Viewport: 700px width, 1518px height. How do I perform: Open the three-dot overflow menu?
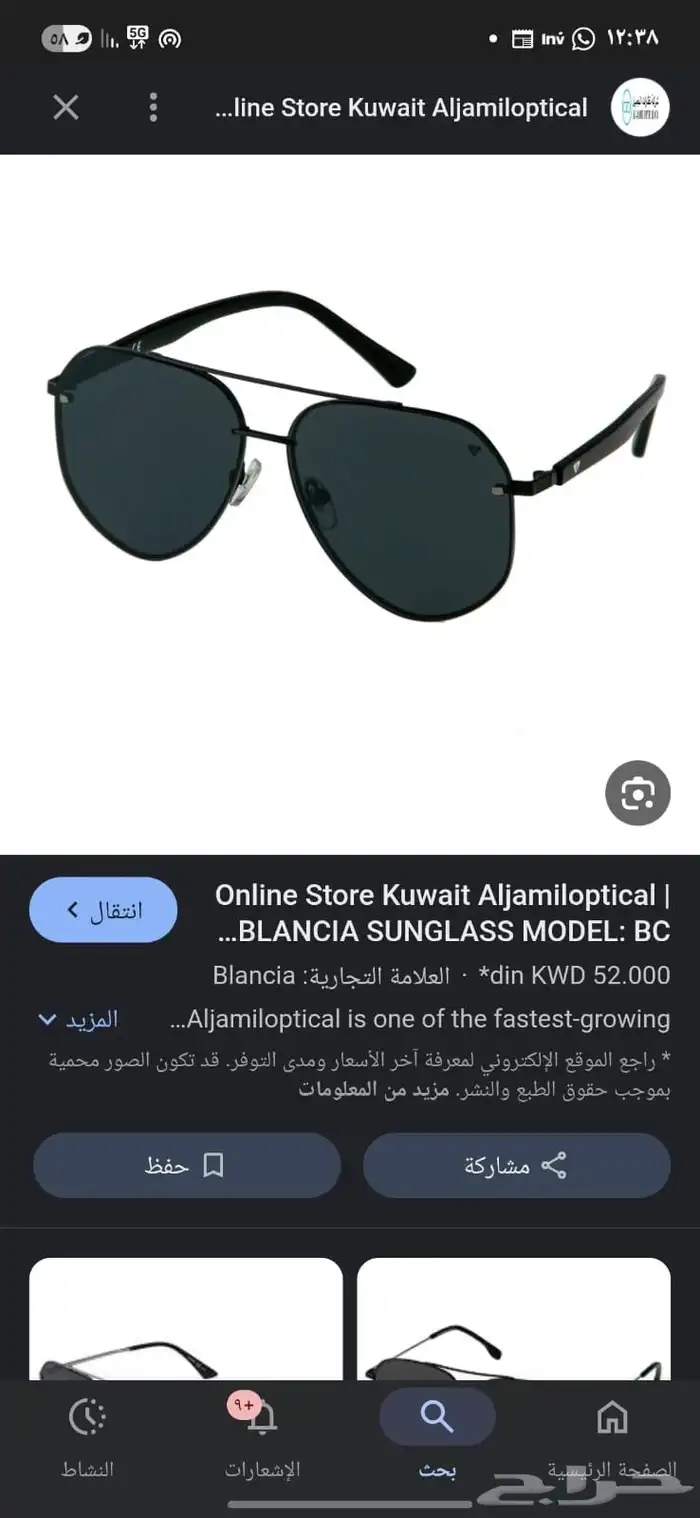153,107
